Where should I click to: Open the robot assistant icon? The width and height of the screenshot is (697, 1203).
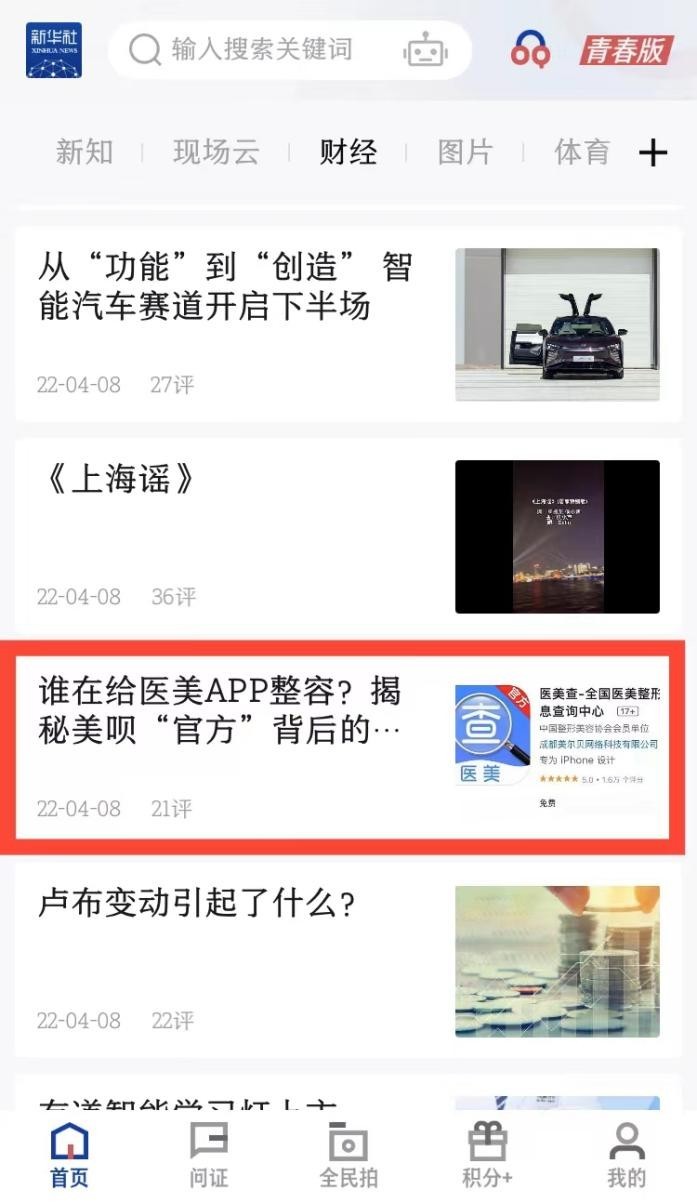coord(425,50)
